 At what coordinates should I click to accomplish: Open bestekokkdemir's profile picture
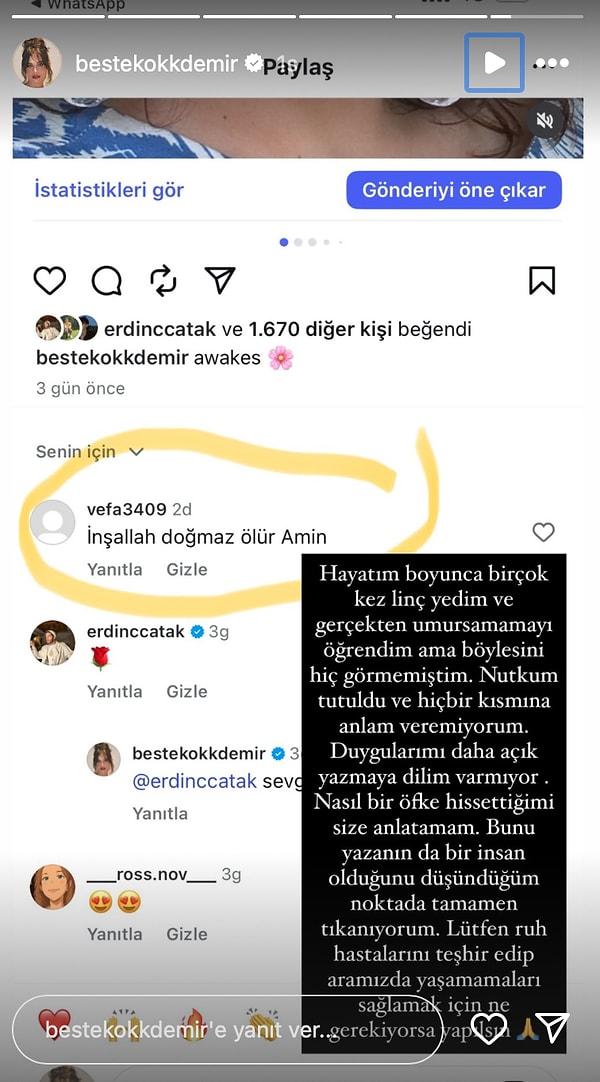coord(37,63)
